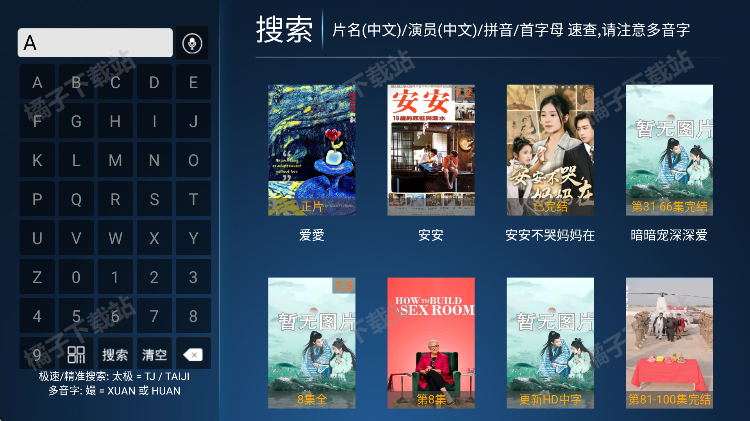
Task: Open the card labeled 8集全
Action: coord(311,342)
